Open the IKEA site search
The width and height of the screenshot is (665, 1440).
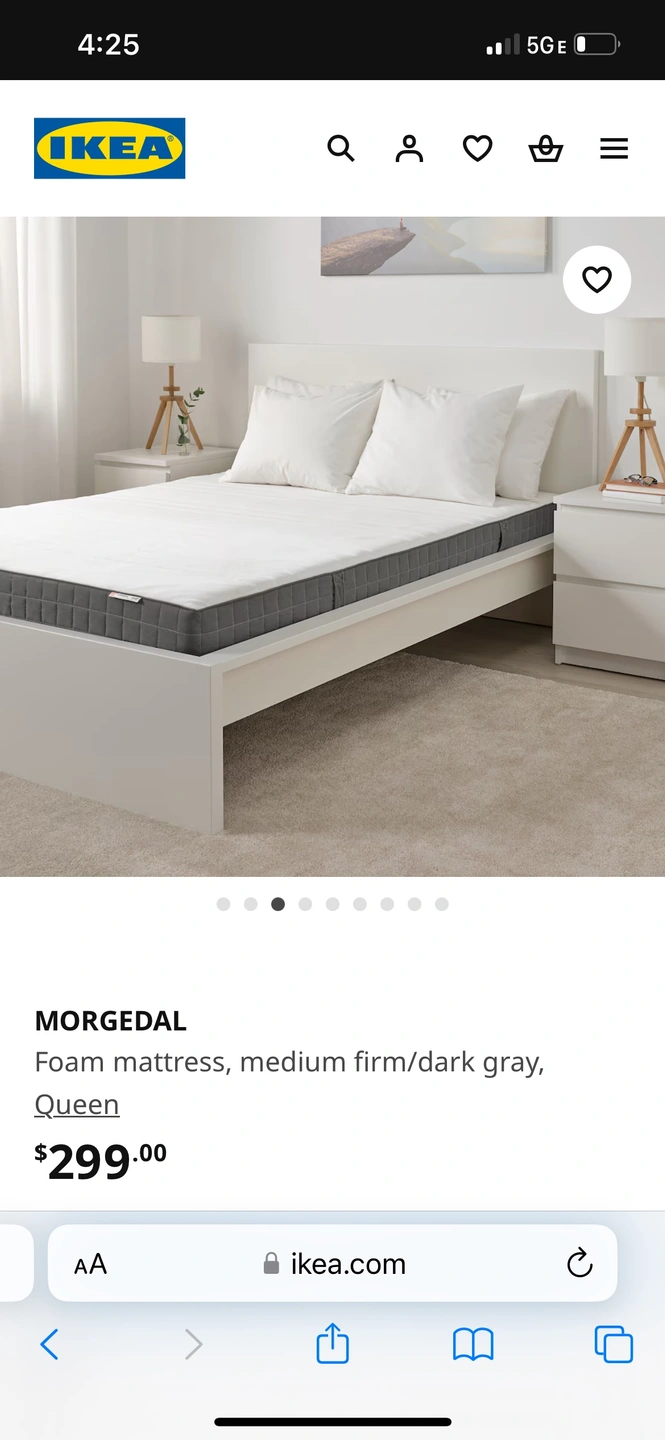(341, 149)
